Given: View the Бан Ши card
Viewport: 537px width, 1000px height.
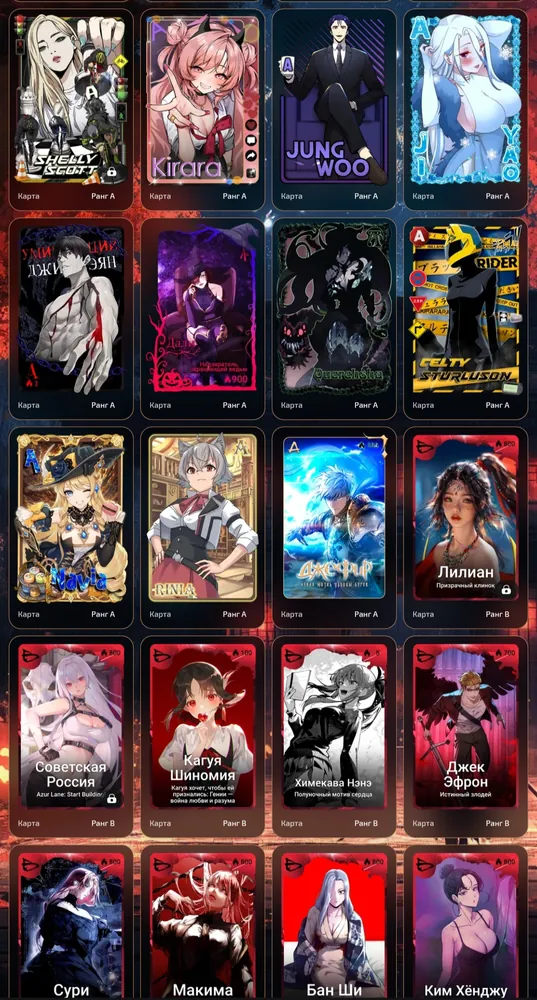Looking at the screenshot, I should click(334, 922).
